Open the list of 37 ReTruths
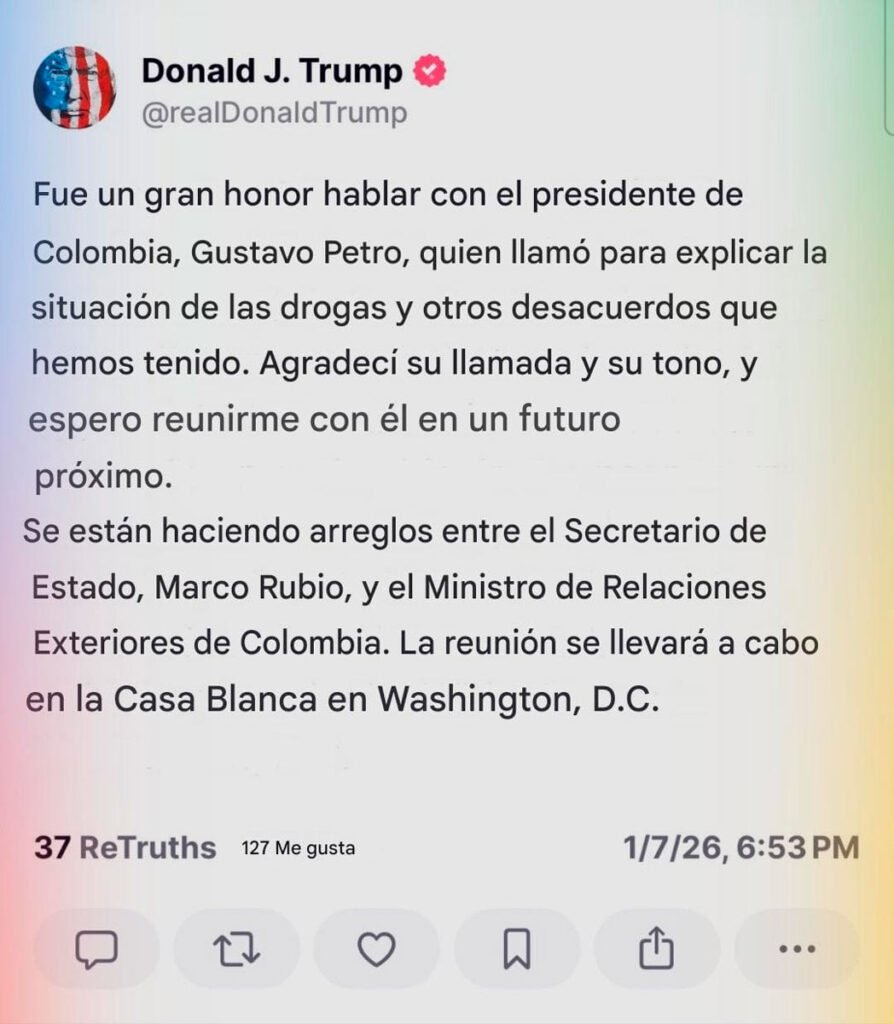 [122, 848]
